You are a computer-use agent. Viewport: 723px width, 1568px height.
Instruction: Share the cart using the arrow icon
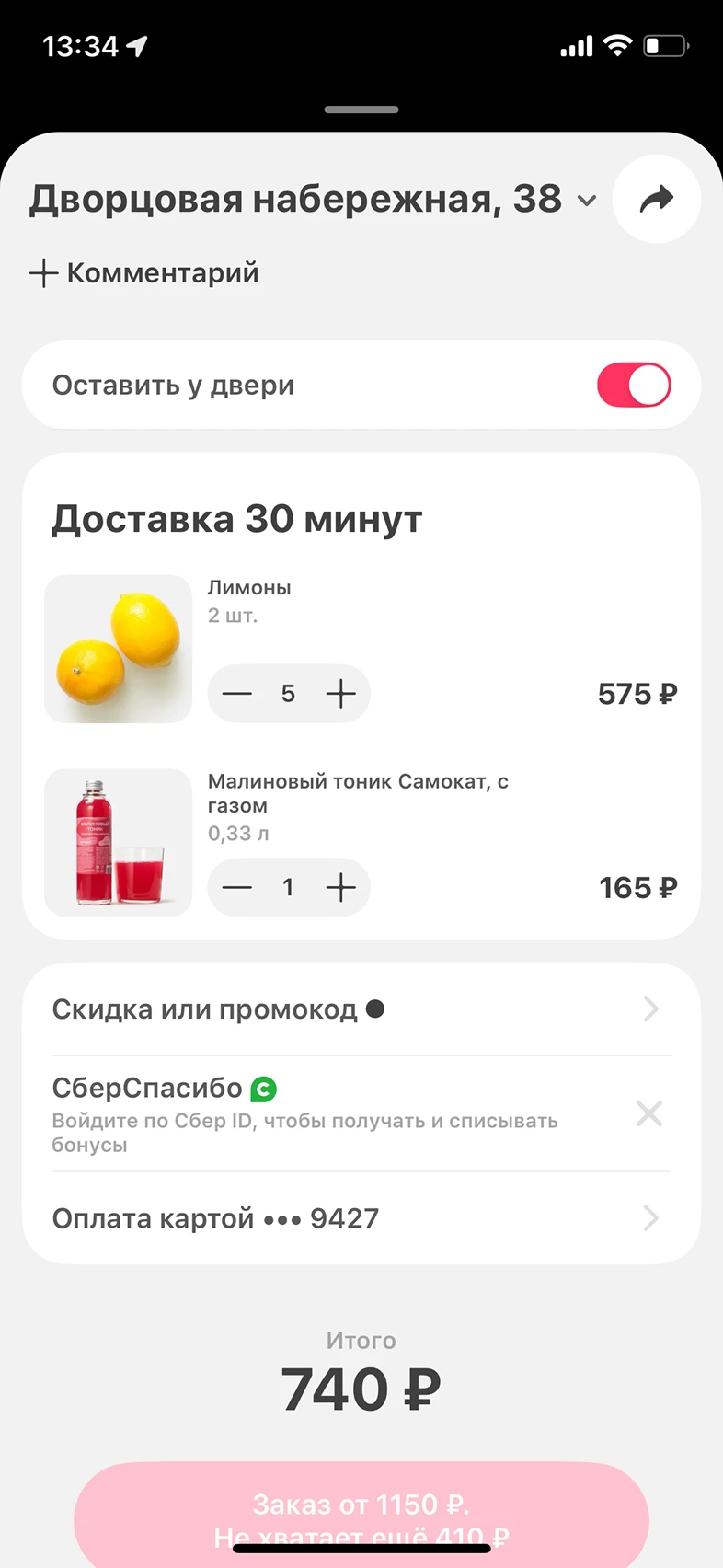coord(656,199)
